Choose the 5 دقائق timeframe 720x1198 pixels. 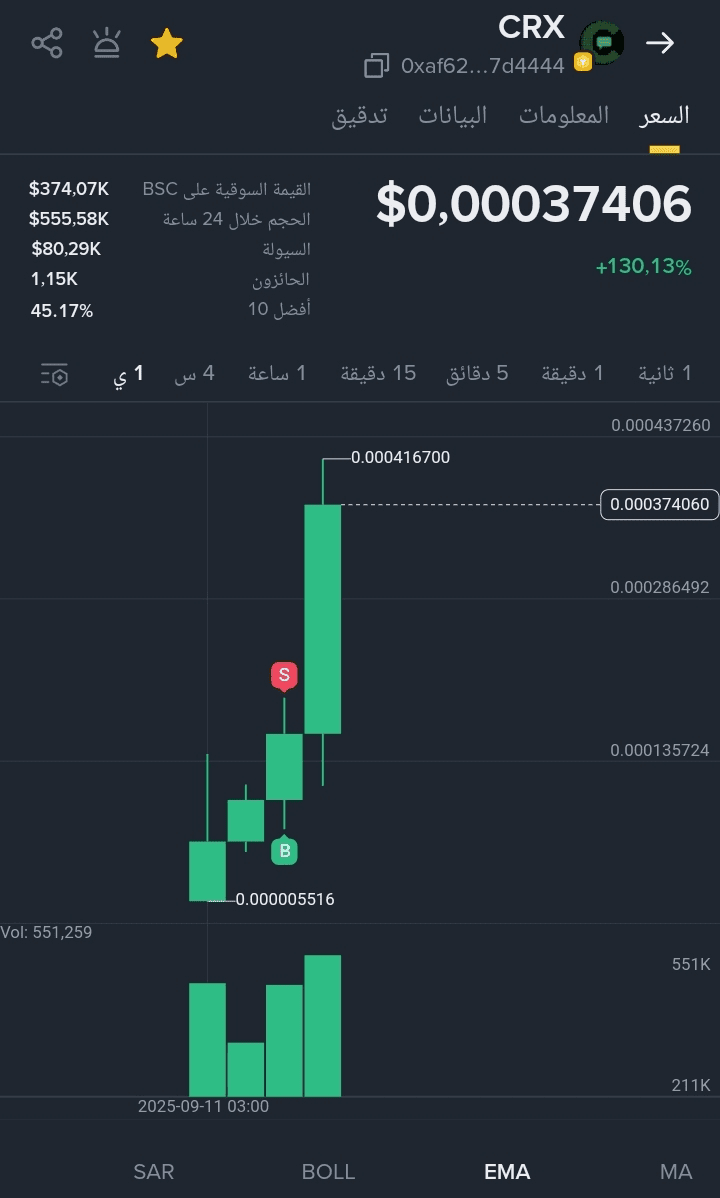tap(477, 373)
